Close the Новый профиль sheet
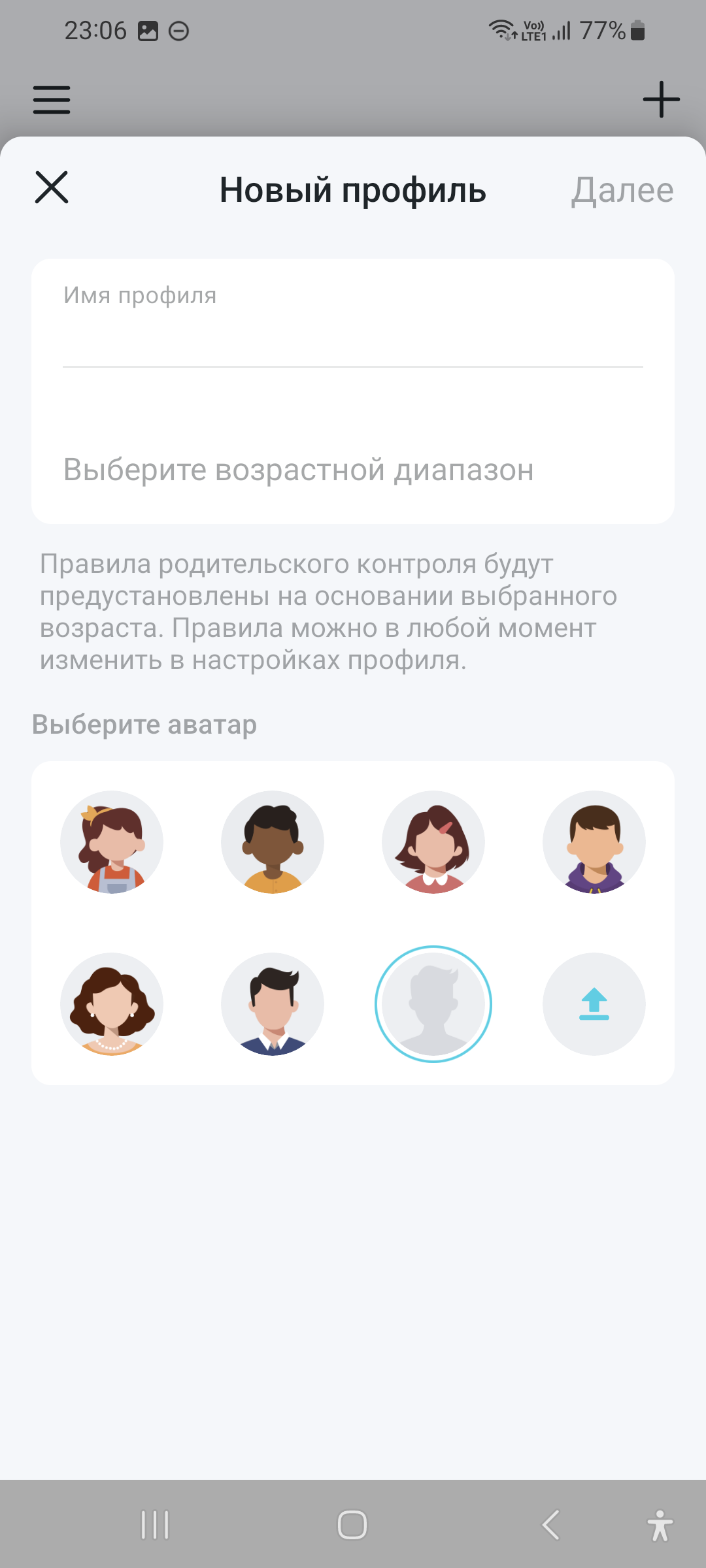This screenshot has height=1568, width=706. coord(52,188)
